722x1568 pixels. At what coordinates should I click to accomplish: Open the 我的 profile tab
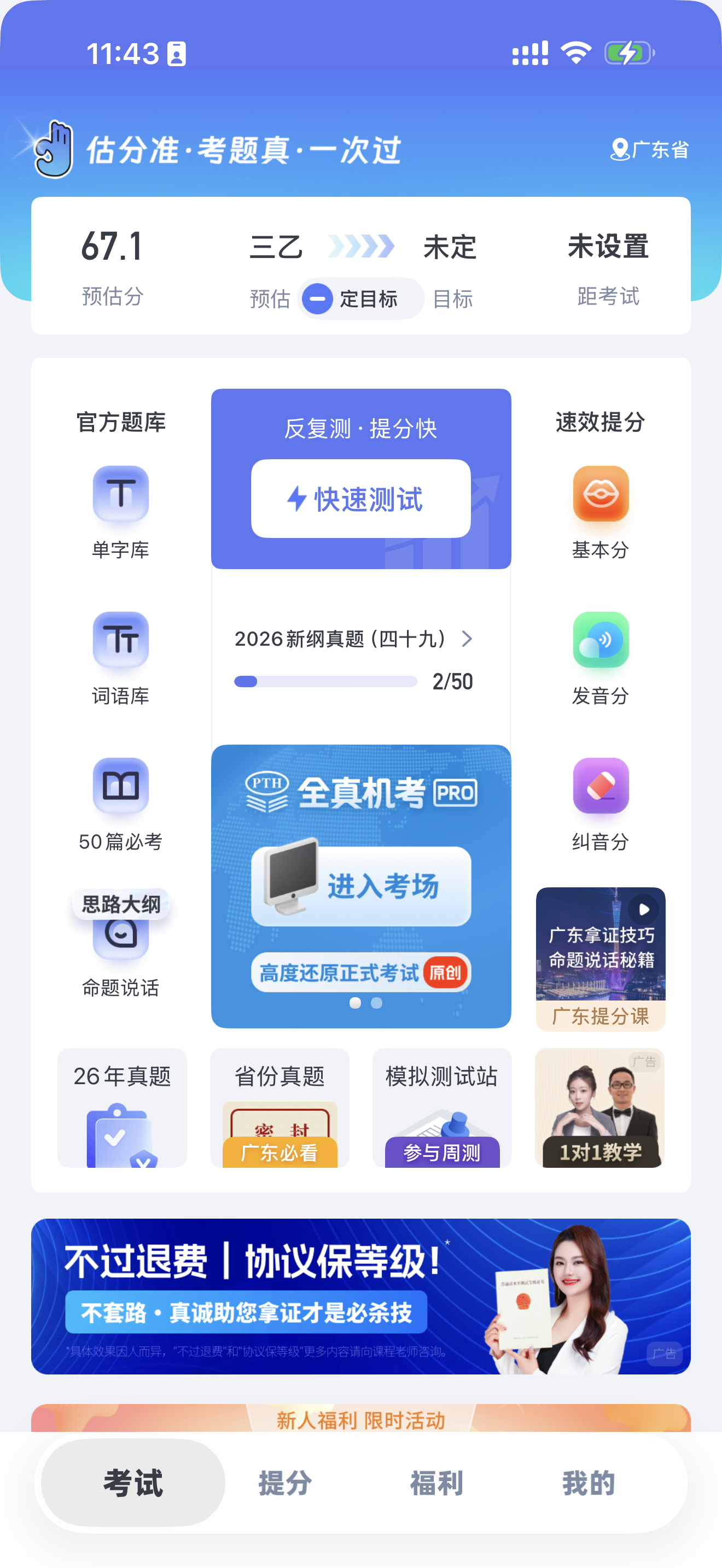coord(587,1483)
